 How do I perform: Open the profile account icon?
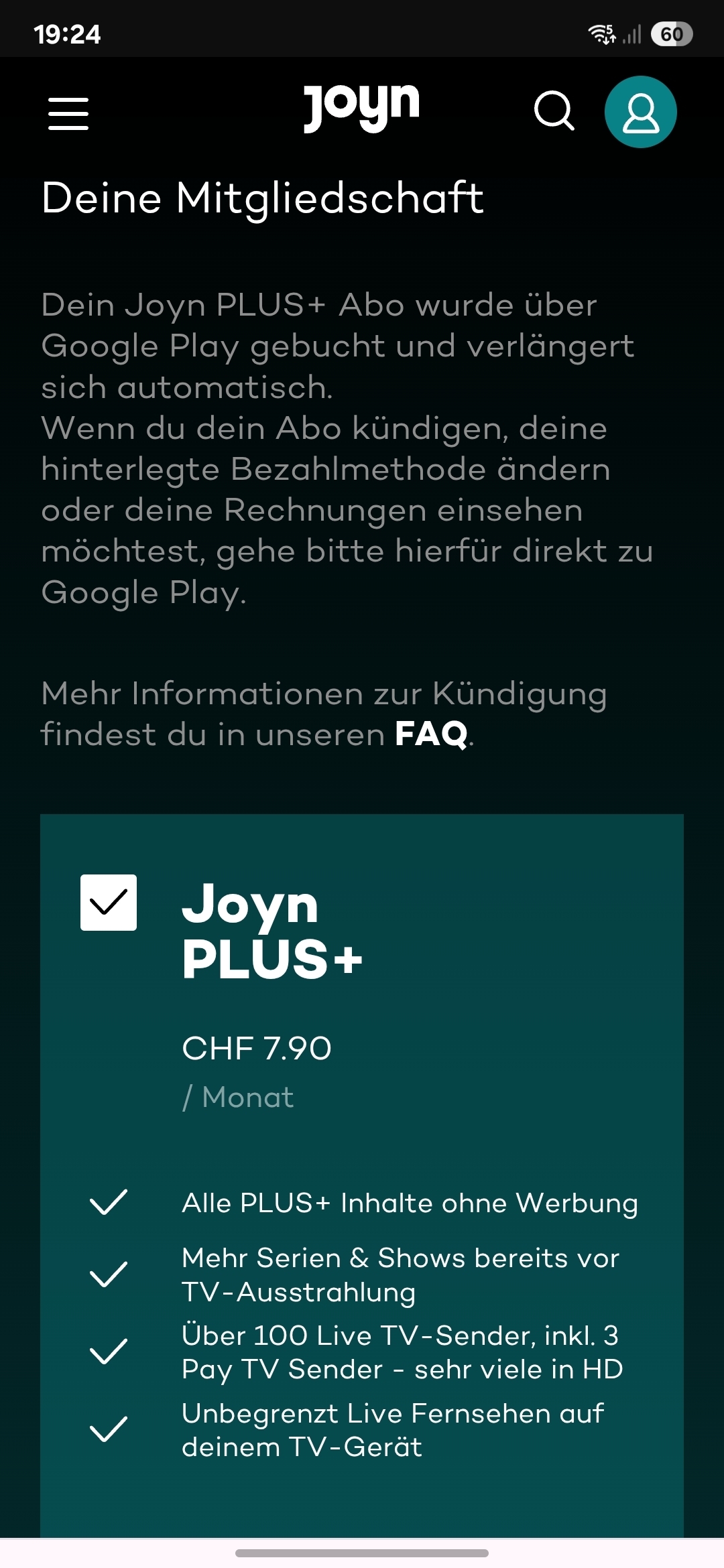[x=640, y=112]
